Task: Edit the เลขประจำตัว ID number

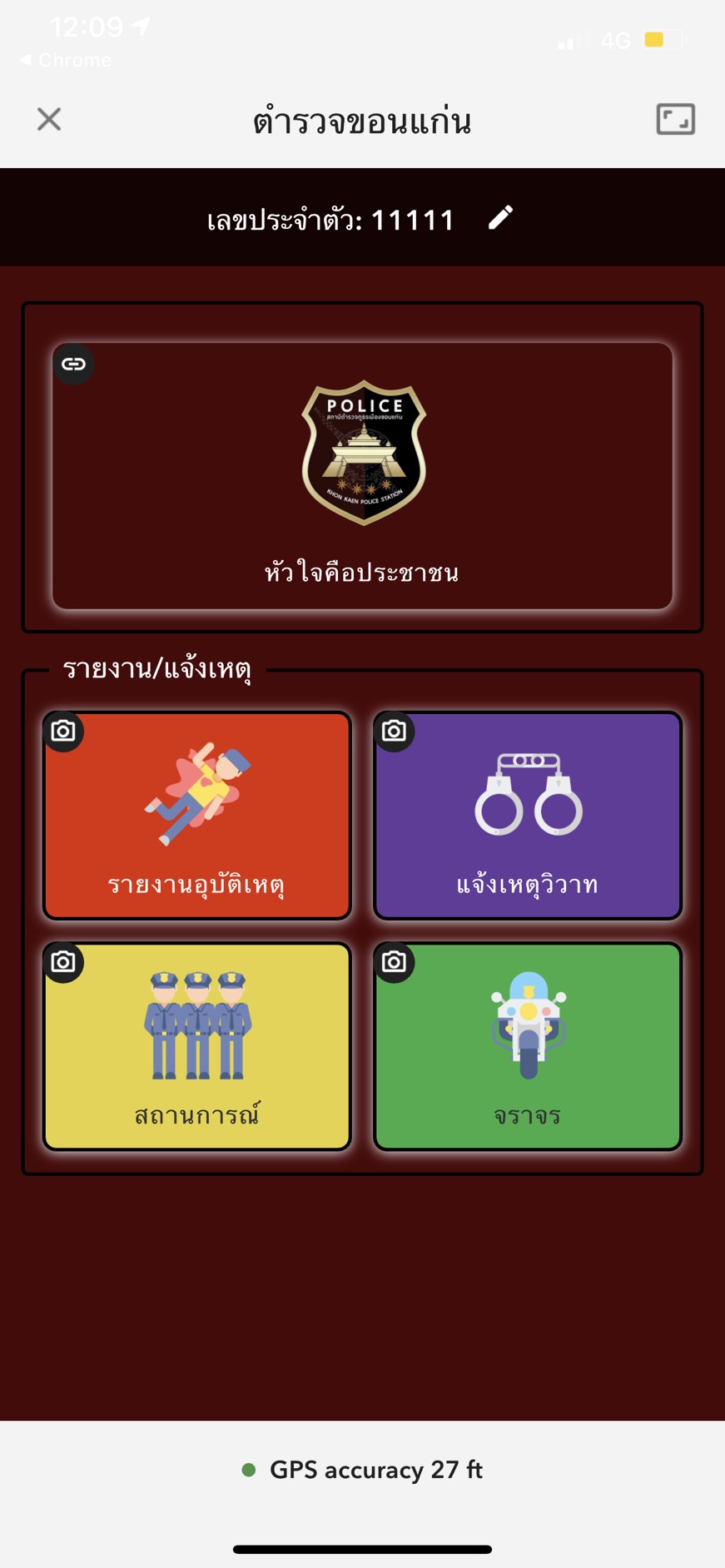Action: pyautogui.click(x=500, y=218)
